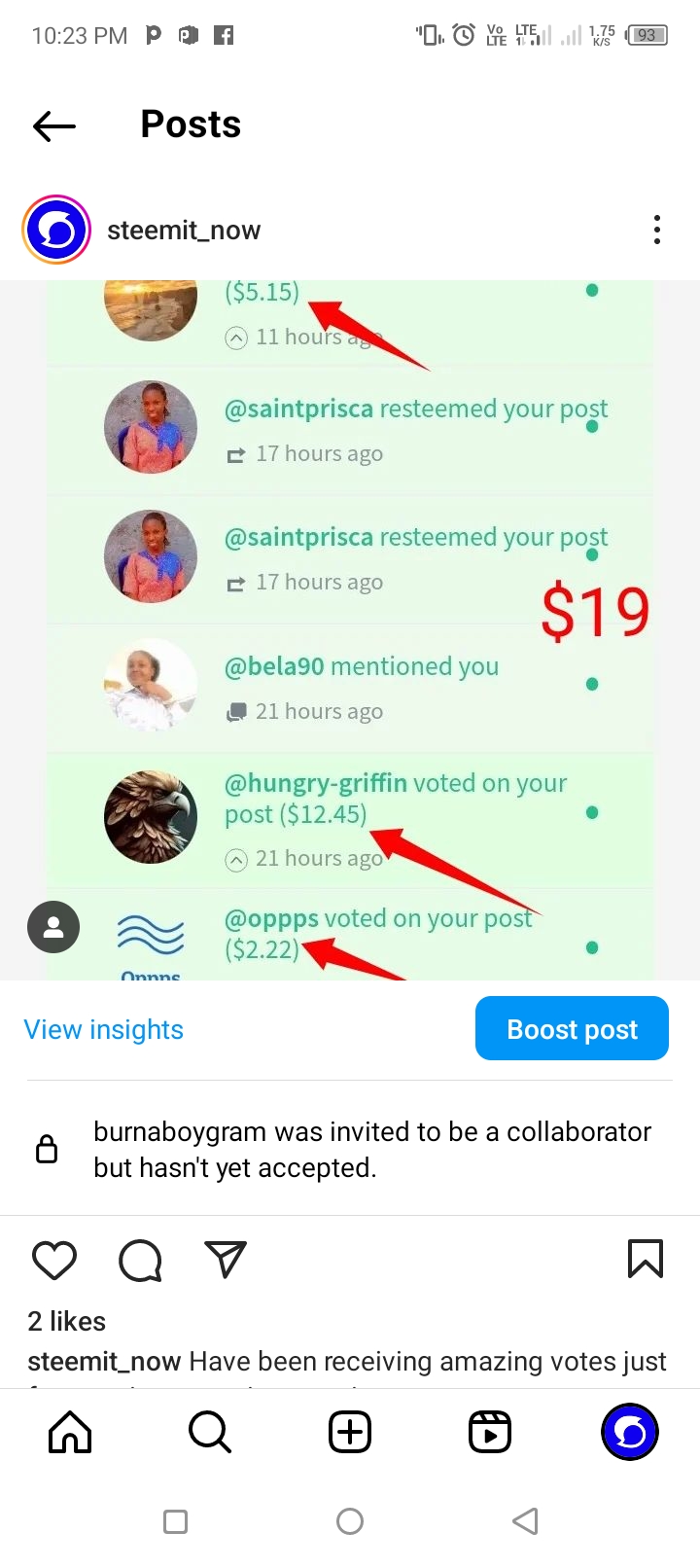Screen dimensions: 700x1568
Task: Tap the tagged people icon on the photo
Action: click(53, 926)
